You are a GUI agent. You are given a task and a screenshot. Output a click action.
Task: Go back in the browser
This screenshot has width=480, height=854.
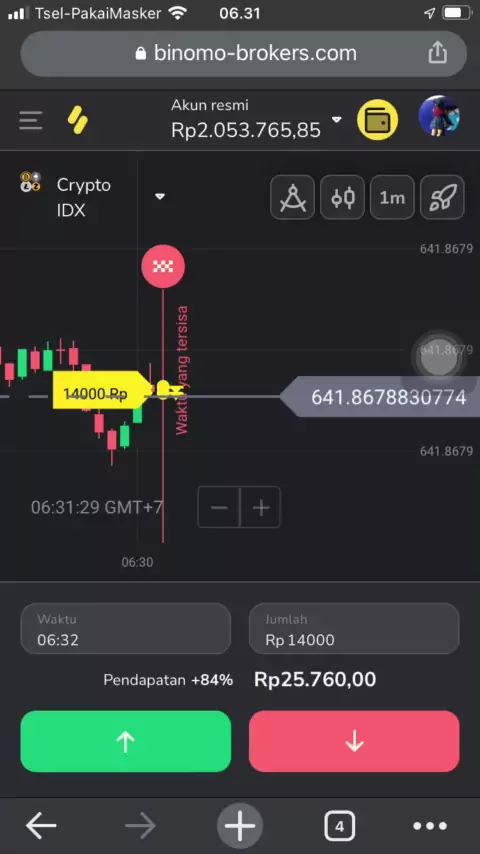tap(41, 827)
